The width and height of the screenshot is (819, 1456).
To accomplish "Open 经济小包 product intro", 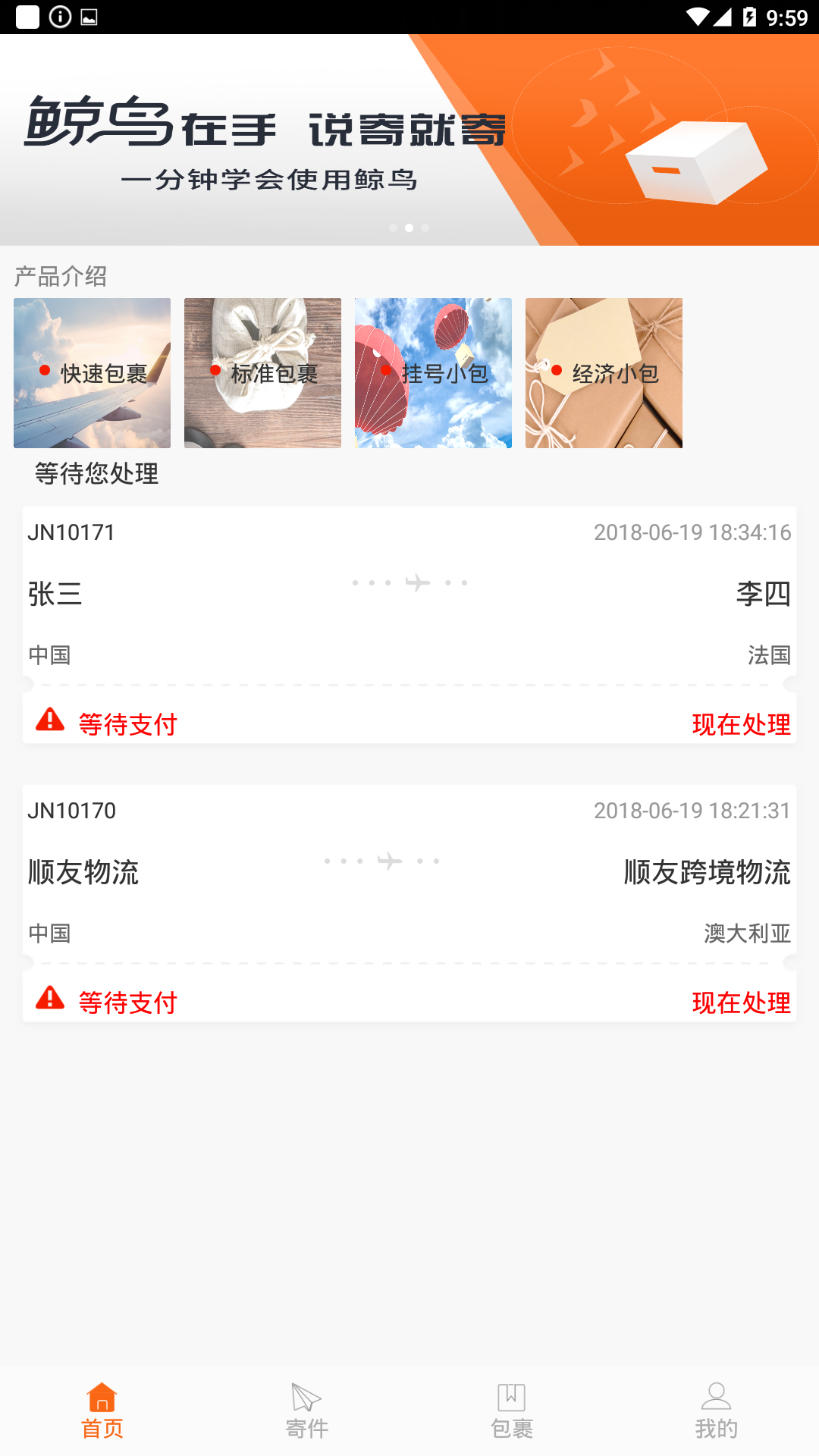I will coord(604,372).
